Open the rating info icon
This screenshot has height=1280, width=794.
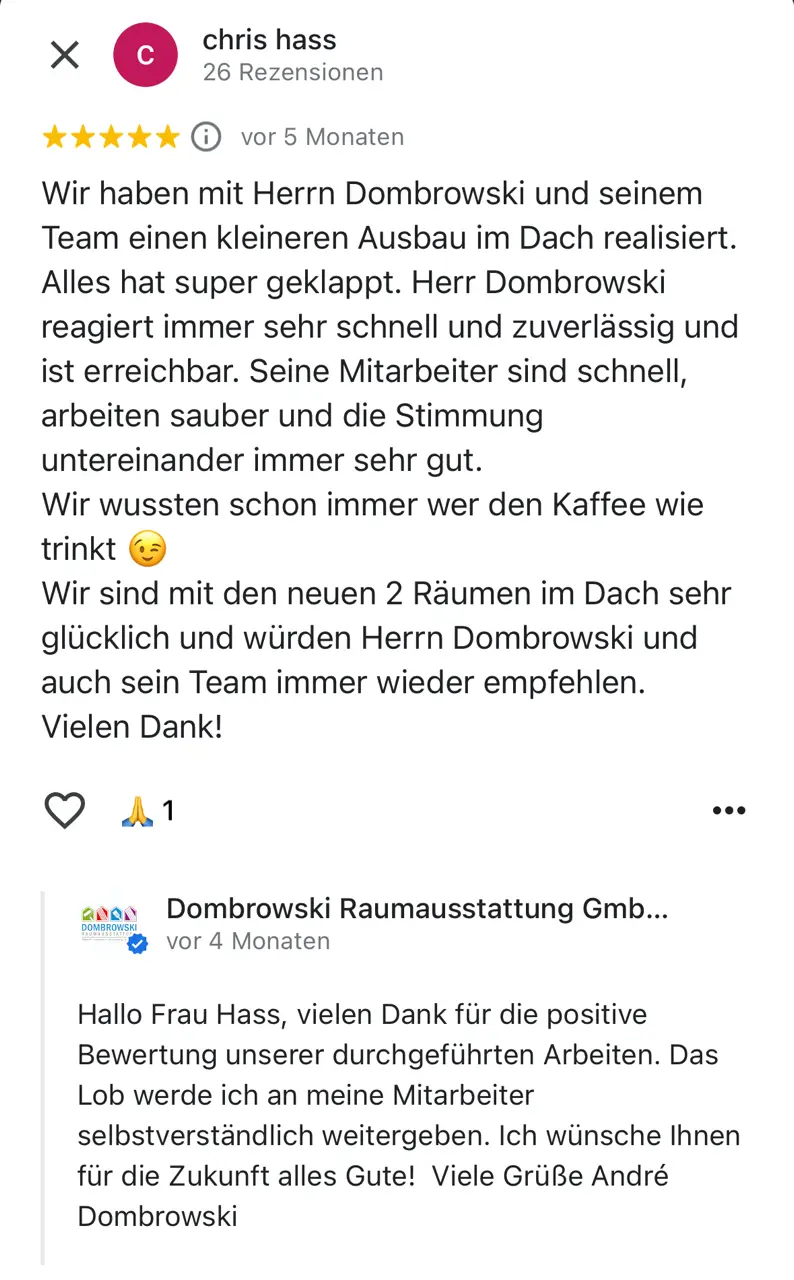(206, 137)
